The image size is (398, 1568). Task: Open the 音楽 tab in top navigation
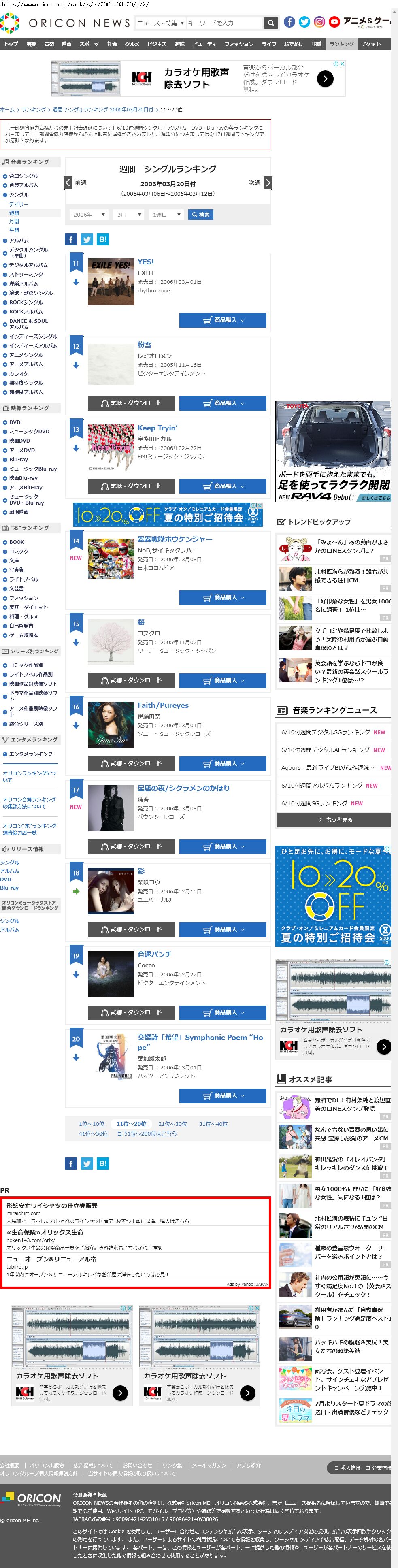click(x=49, y=44)
